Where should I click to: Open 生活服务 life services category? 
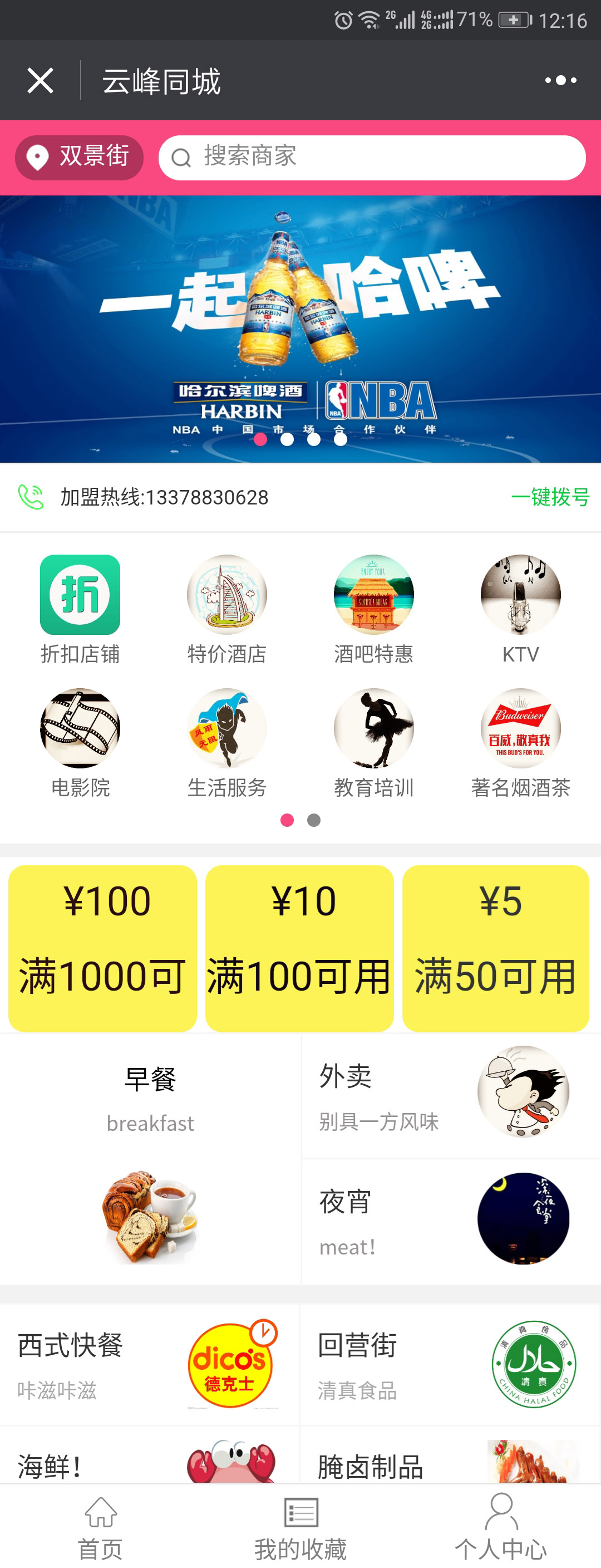pyautogui.click(x=226, y=728)
